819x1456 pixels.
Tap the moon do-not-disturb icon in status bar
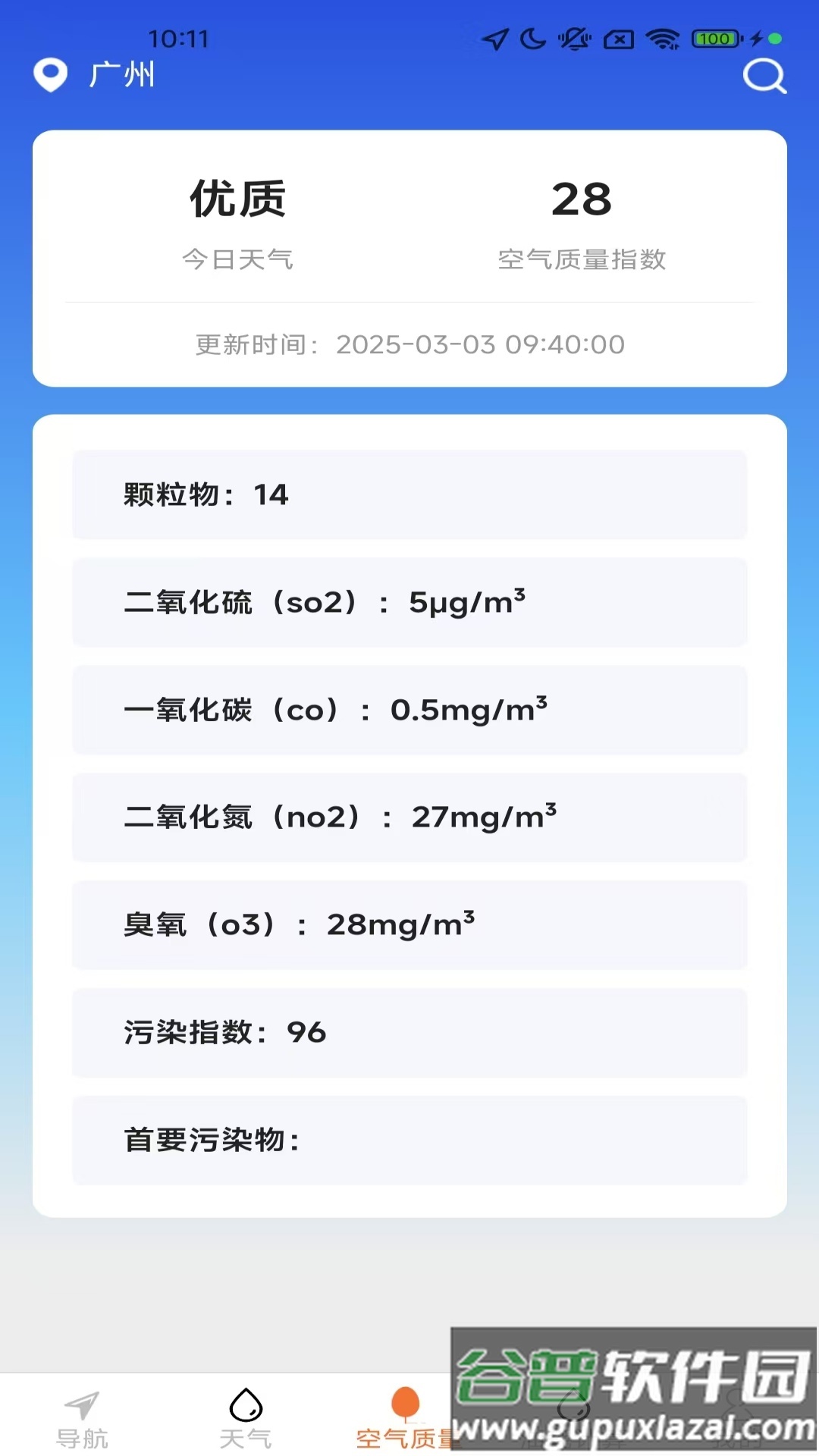pyautogui.click(x=532, y=39)
